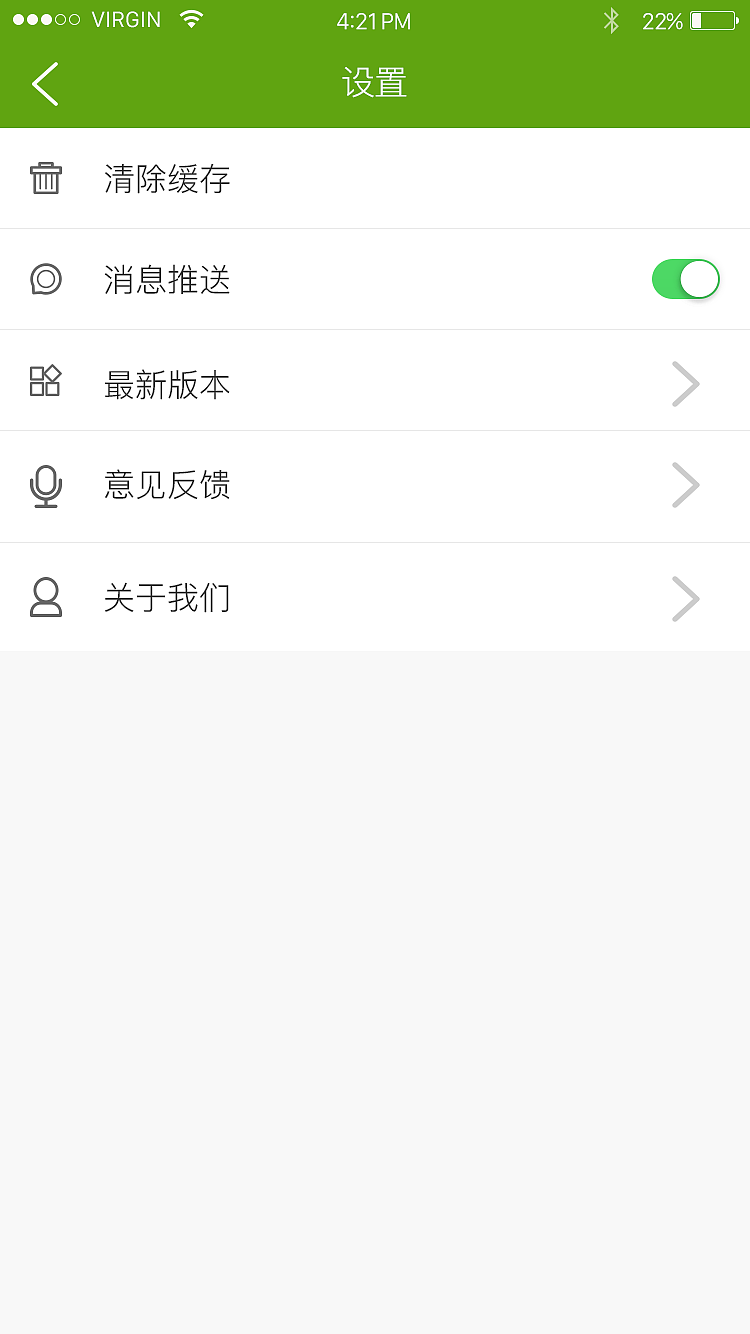Tap 清除缓存 to clear the cache
This screenshot has height=1334, width=750.
(x=167, y=177)
